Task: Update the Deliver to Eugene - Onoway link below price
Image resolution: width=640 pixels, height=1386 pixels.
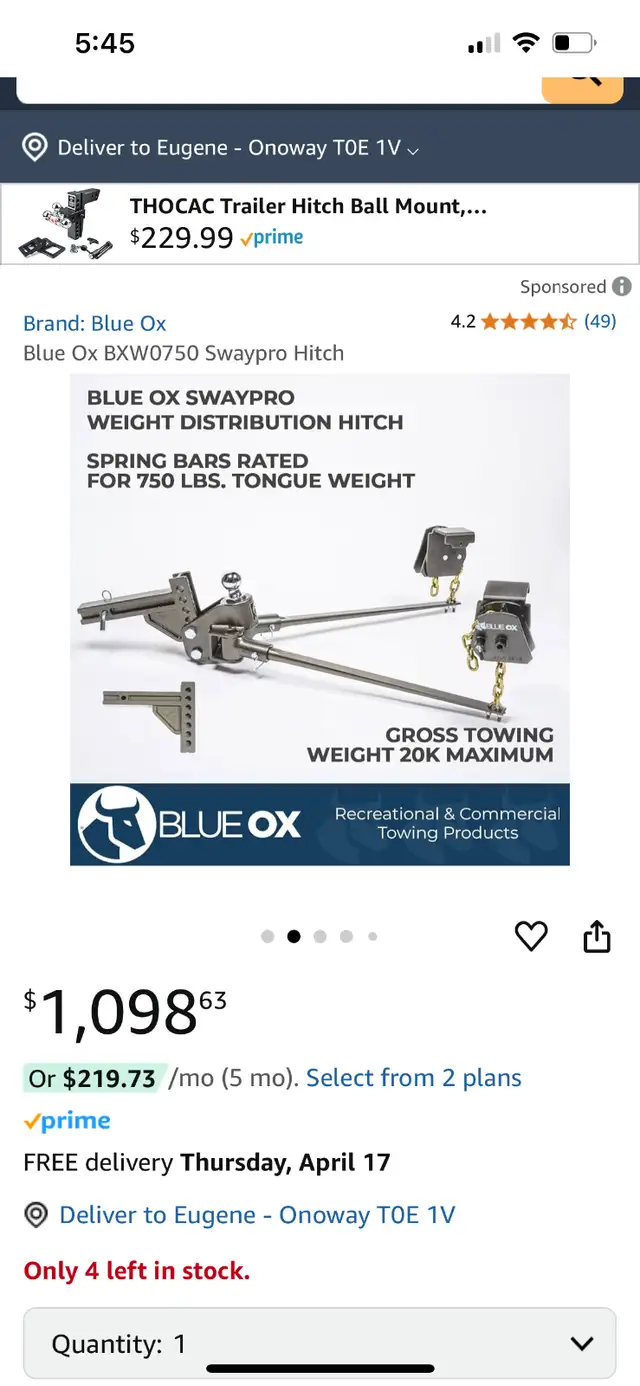Action: point(256,1215)
